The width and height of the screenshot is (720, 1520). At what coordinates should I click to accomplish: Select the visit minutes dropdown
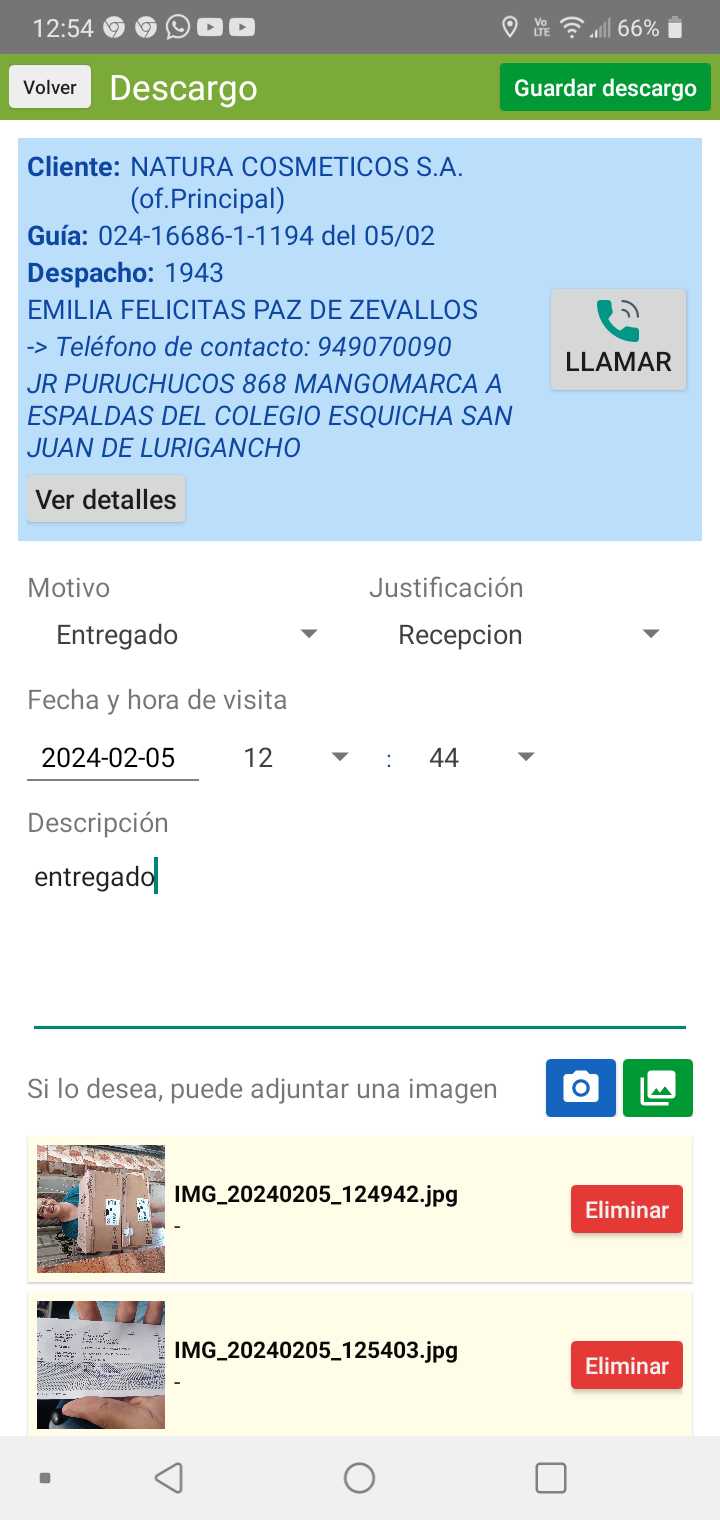(482, 758)
